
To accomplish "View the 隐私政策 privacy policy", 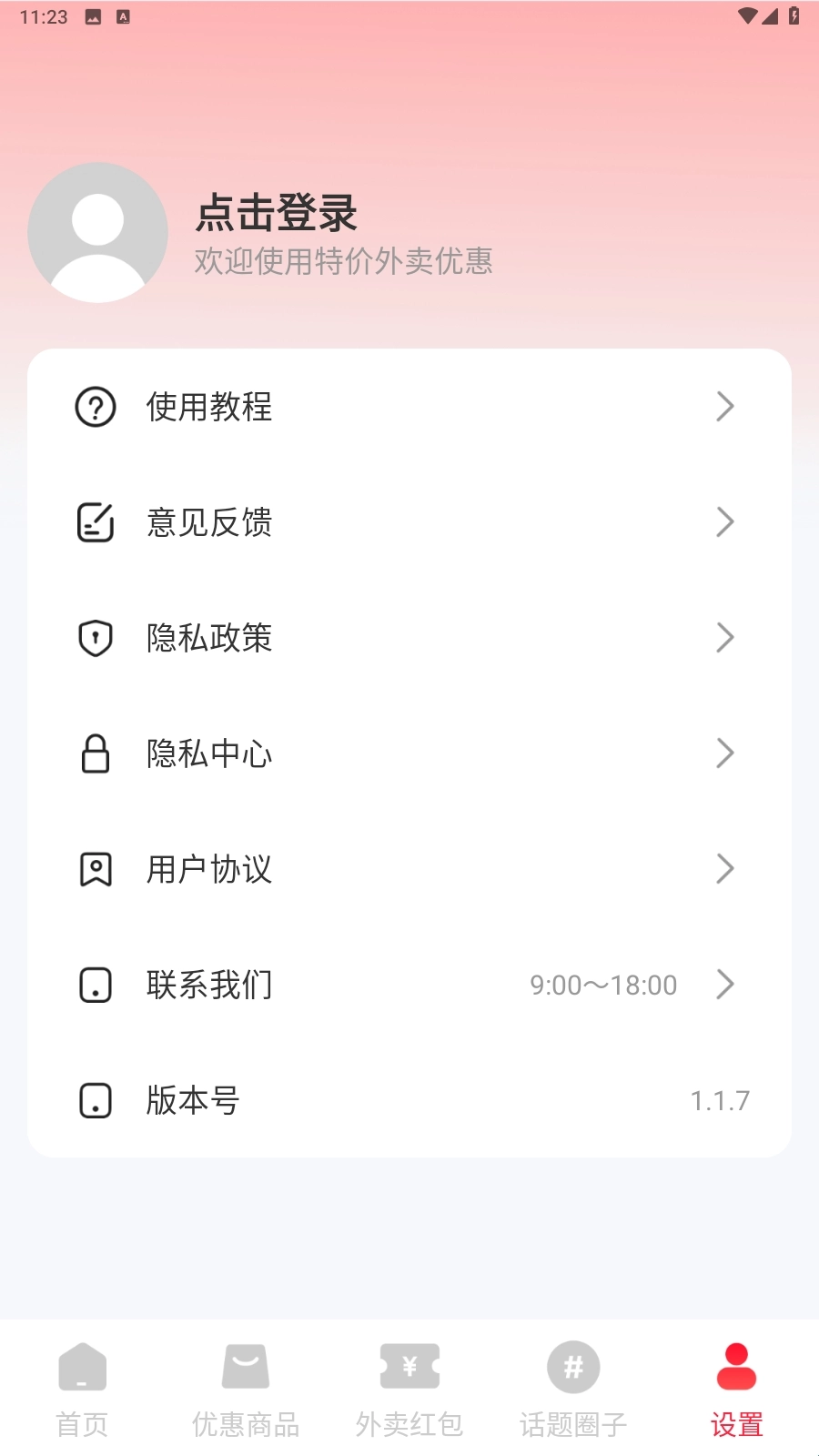I will (x=409, y=638).
